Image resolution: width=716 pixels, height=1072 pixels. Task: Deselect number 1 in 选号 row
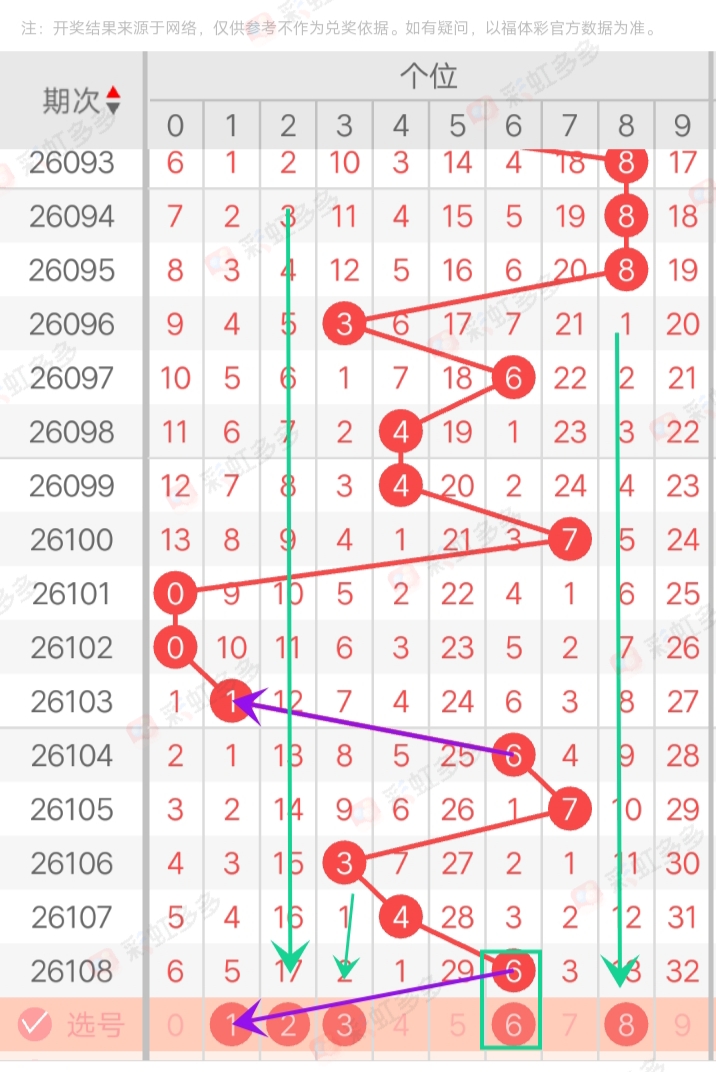[x=231, y=1024]
